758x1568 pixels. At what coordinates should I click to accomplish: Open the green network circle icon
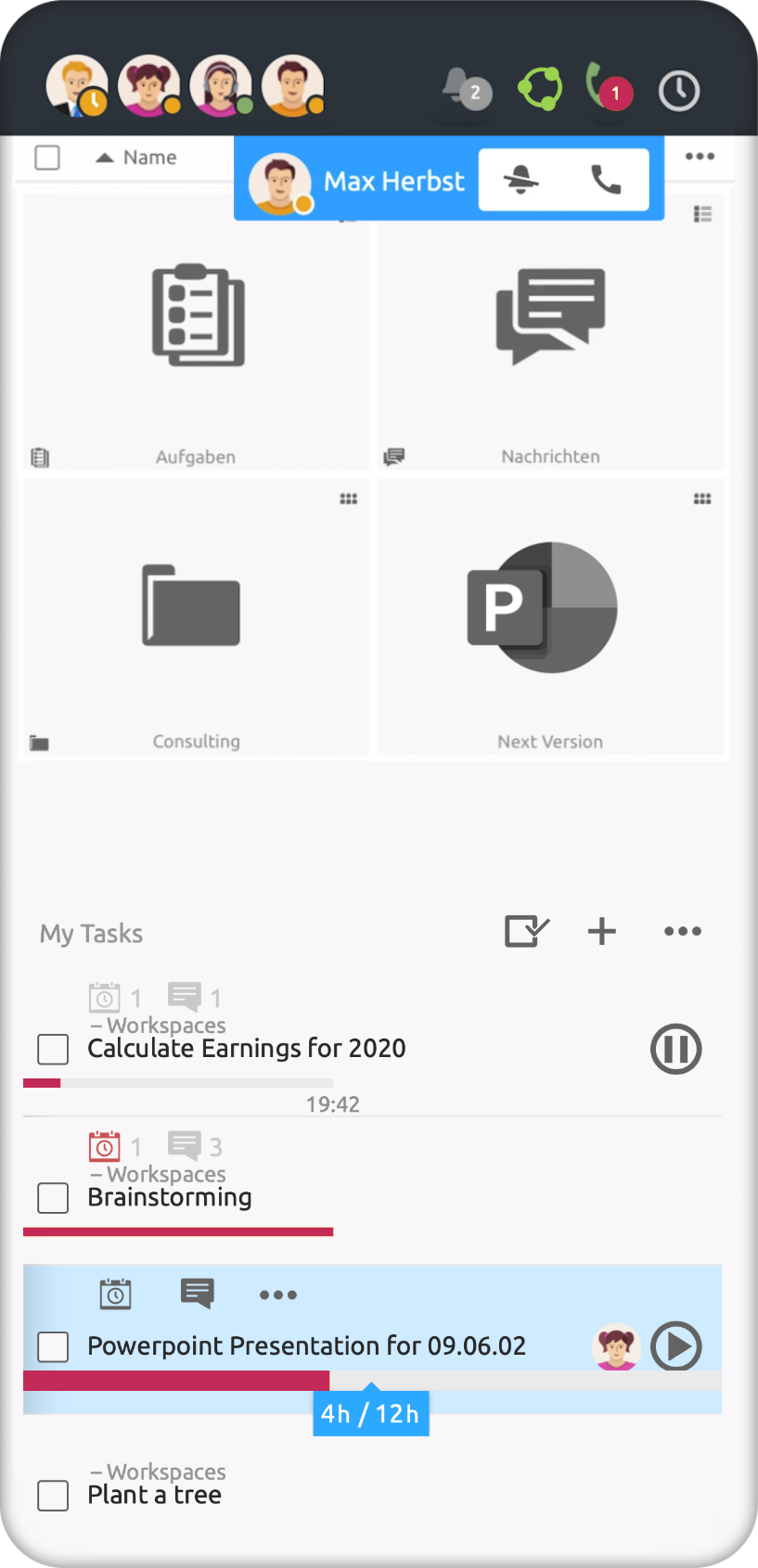click(540, 89)
